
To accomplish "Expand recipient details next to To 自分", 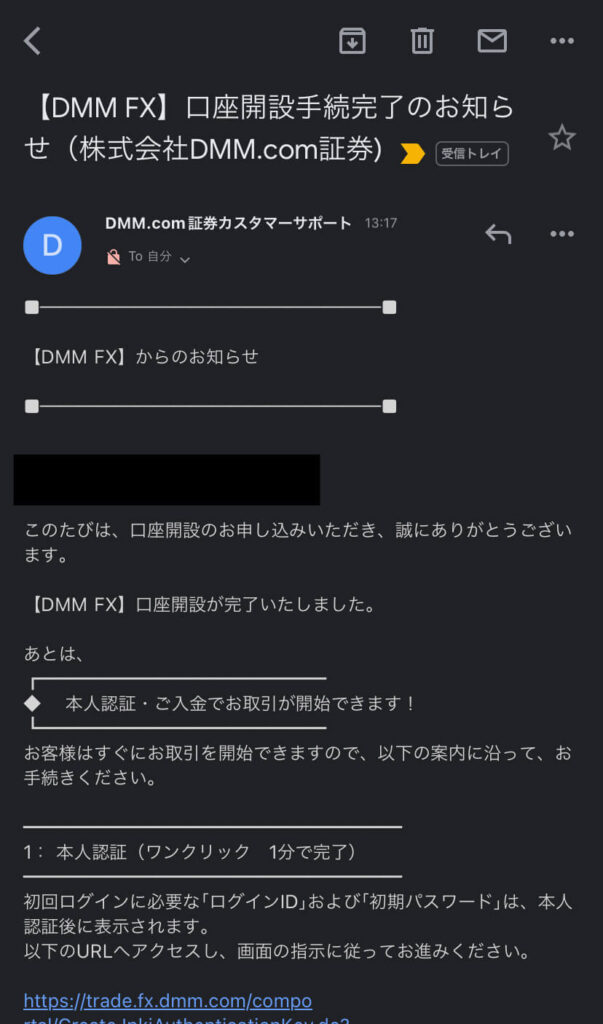I will point(185,259).
